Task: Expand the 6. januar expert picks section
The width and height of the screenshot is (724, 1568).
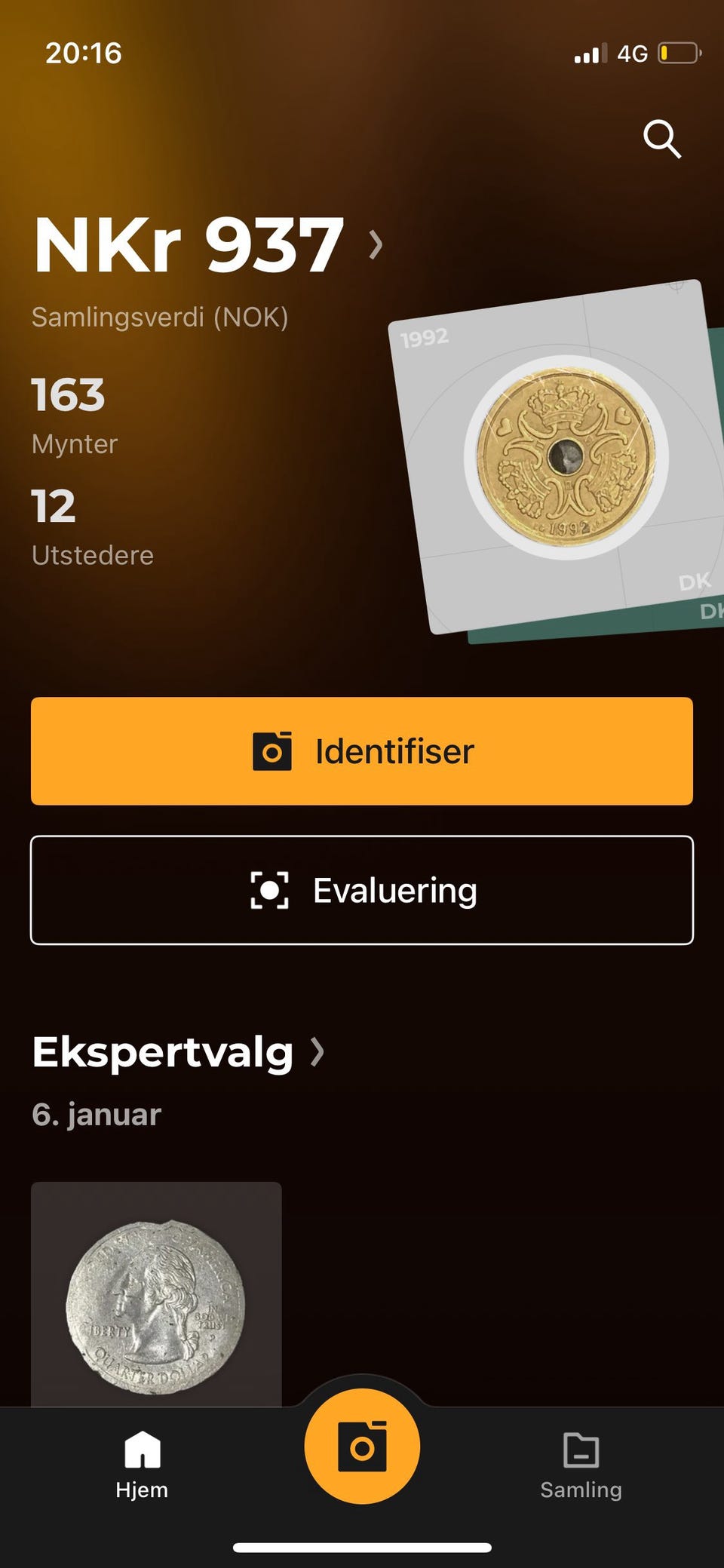Action: [95, 1115]
